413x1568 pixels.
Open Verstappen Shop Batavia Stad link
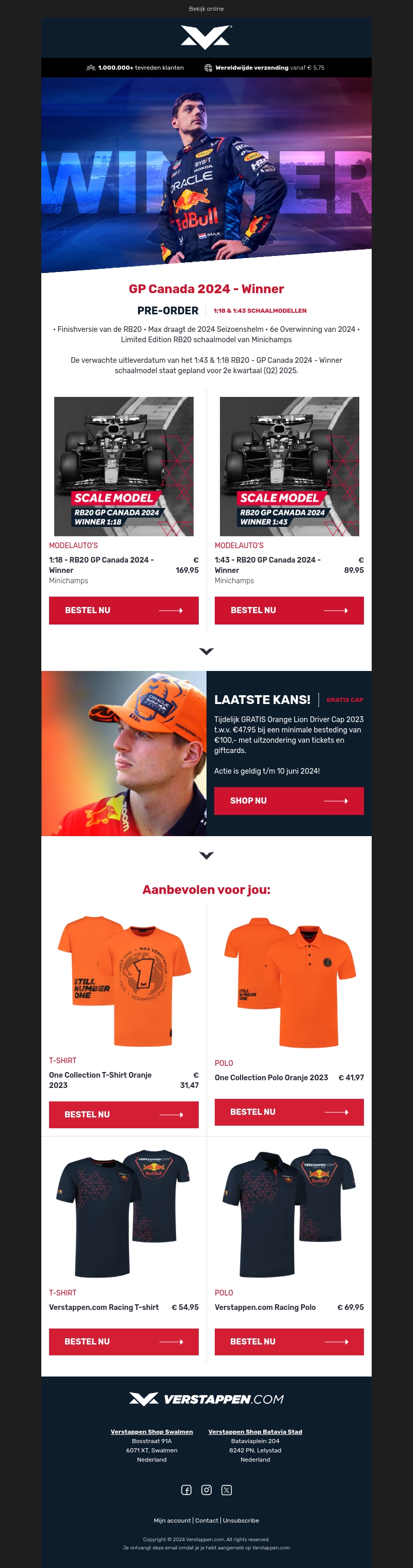click(255, 1432)
